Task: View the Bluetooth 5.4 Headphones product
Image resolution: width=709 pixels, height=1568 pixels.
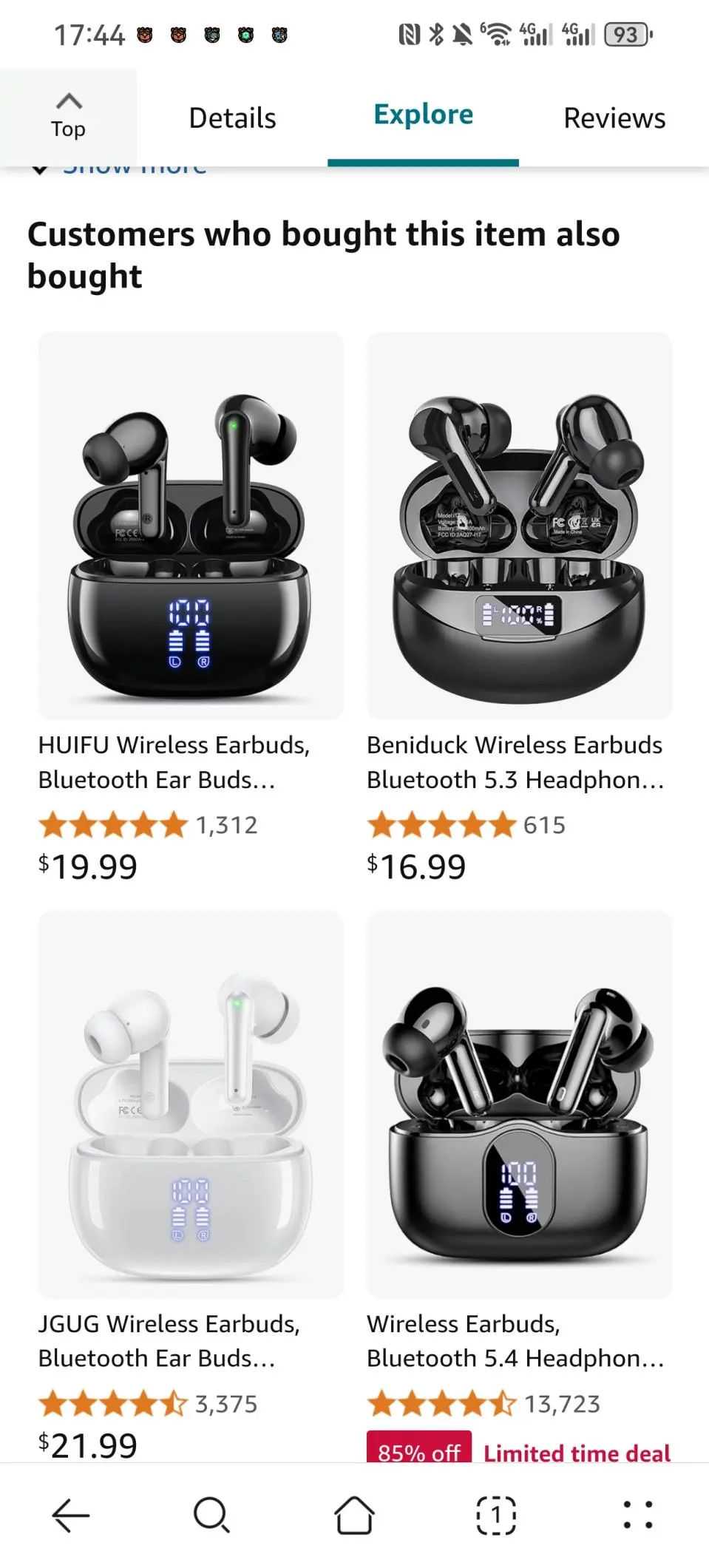Action: point(519,1104)
